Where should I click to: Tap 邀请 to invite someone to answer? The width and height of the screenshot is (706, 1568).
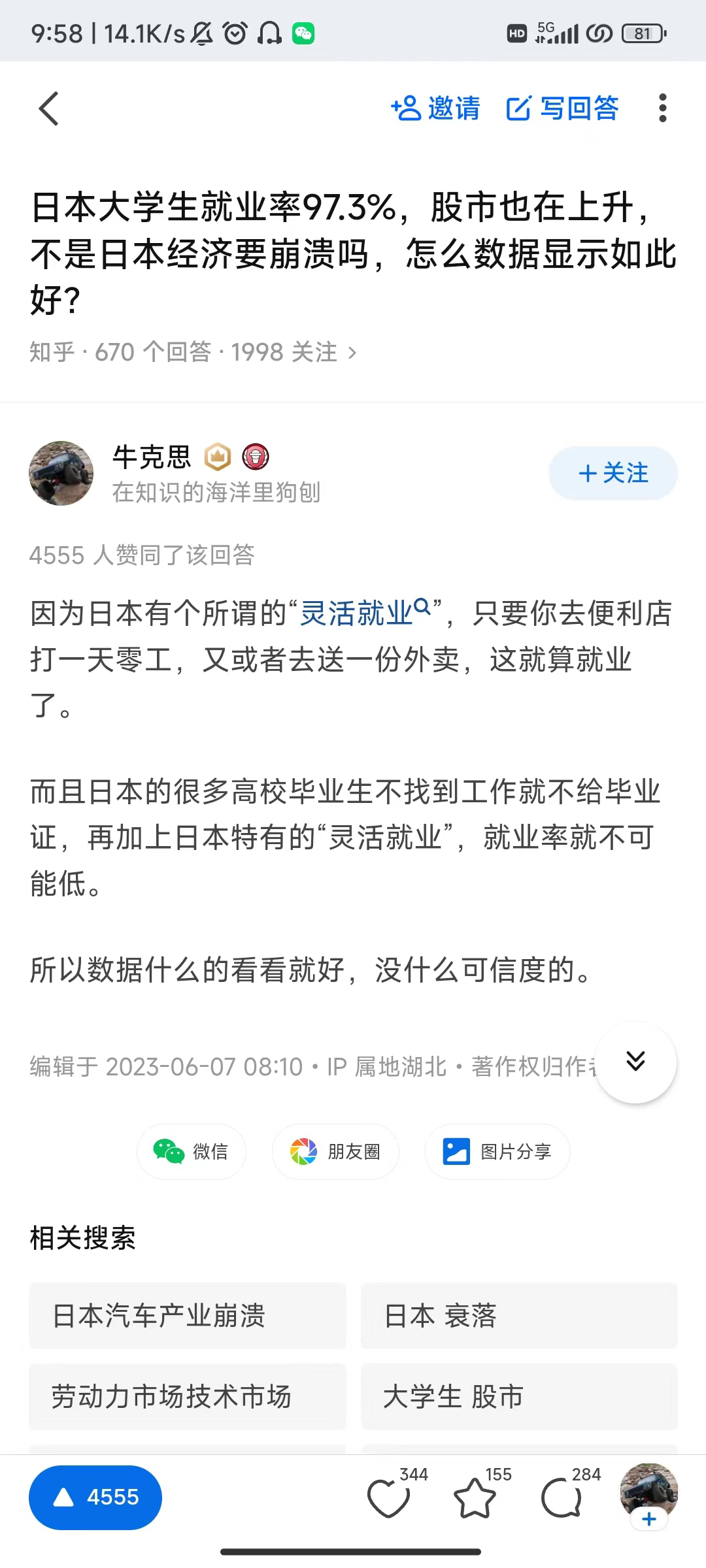click(436, 108)
